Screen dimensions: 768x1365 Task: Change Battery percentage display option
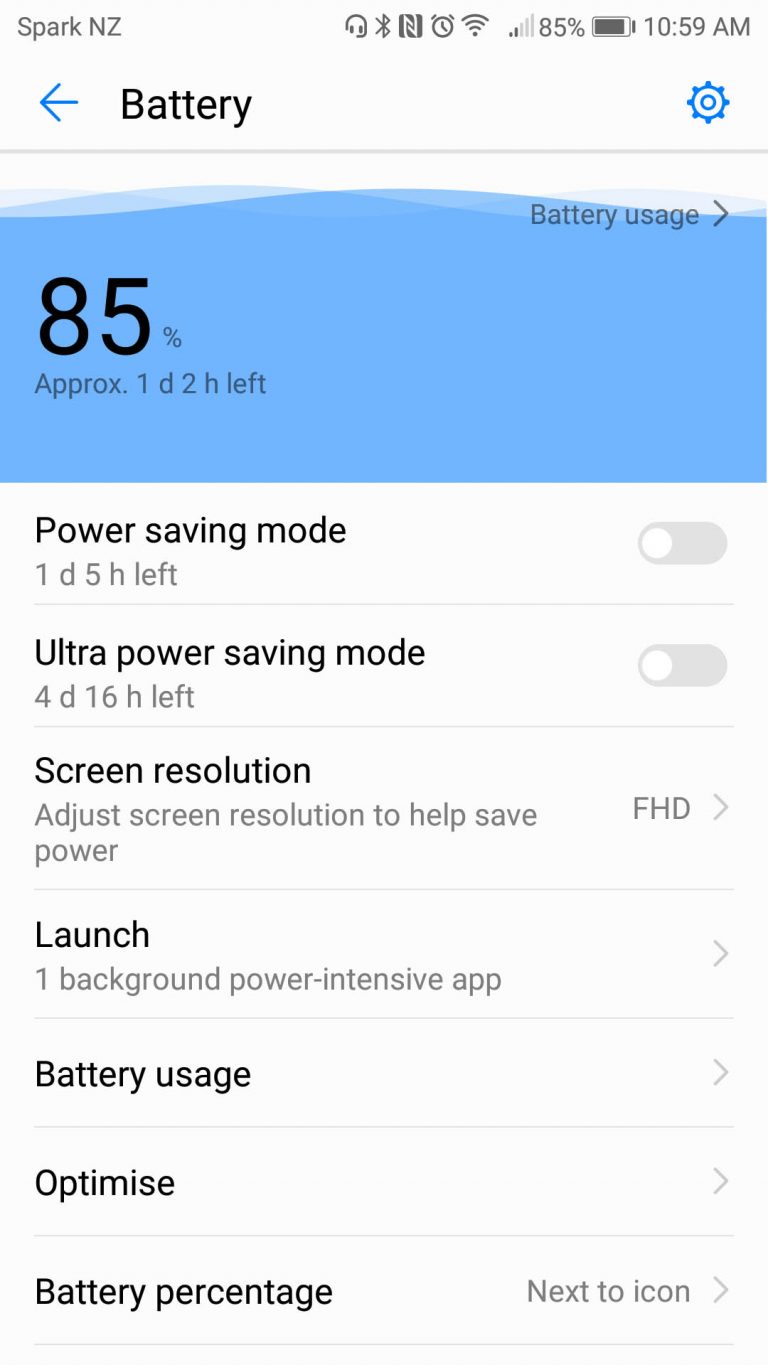tap(384, 1291)
